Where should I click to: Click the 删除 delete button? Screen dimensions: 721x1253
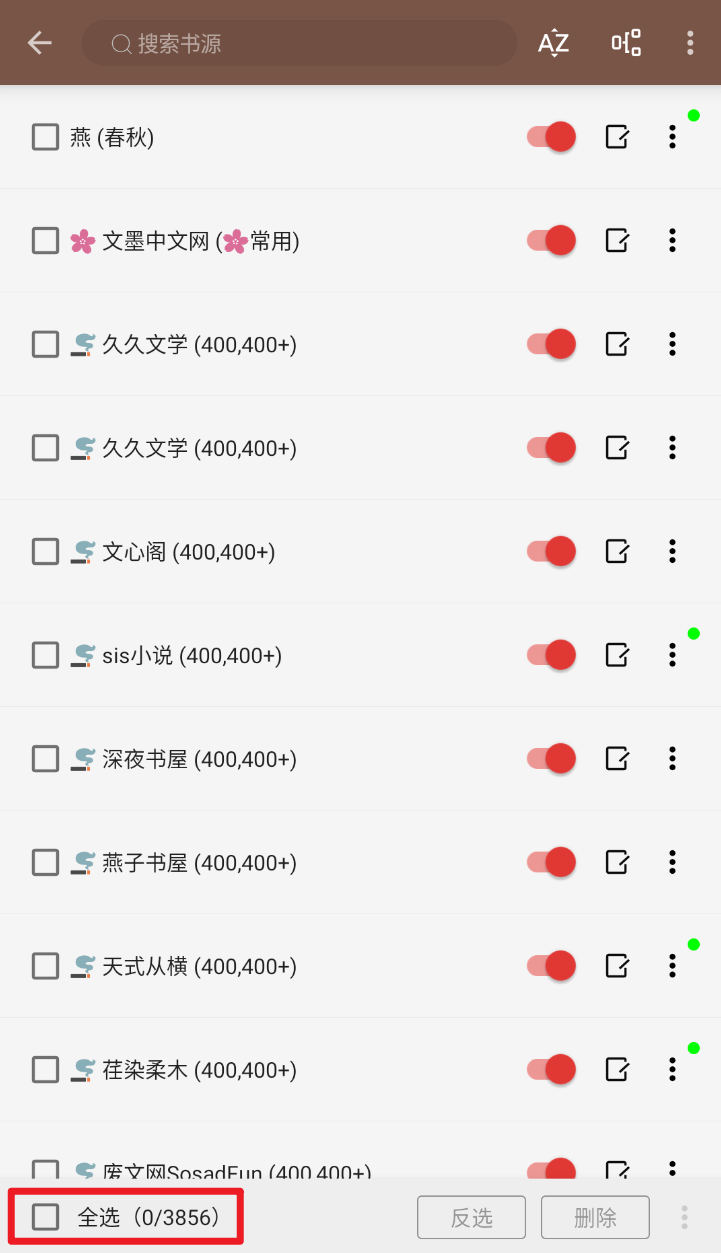(x=594, y=1217)
